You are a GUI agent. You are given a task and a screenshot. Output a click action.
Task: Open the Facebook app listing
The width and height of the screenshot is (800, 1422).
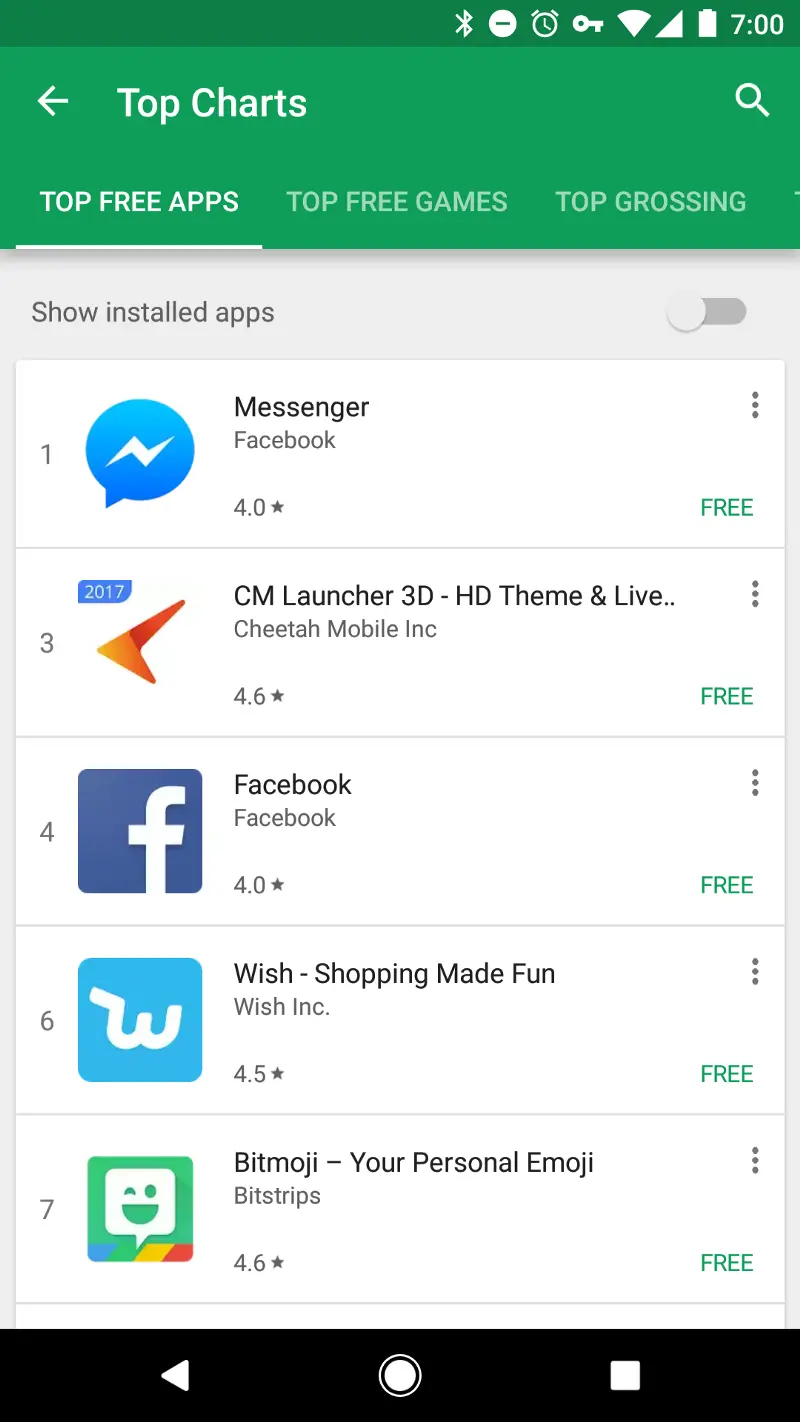click(x=400, y=832)
